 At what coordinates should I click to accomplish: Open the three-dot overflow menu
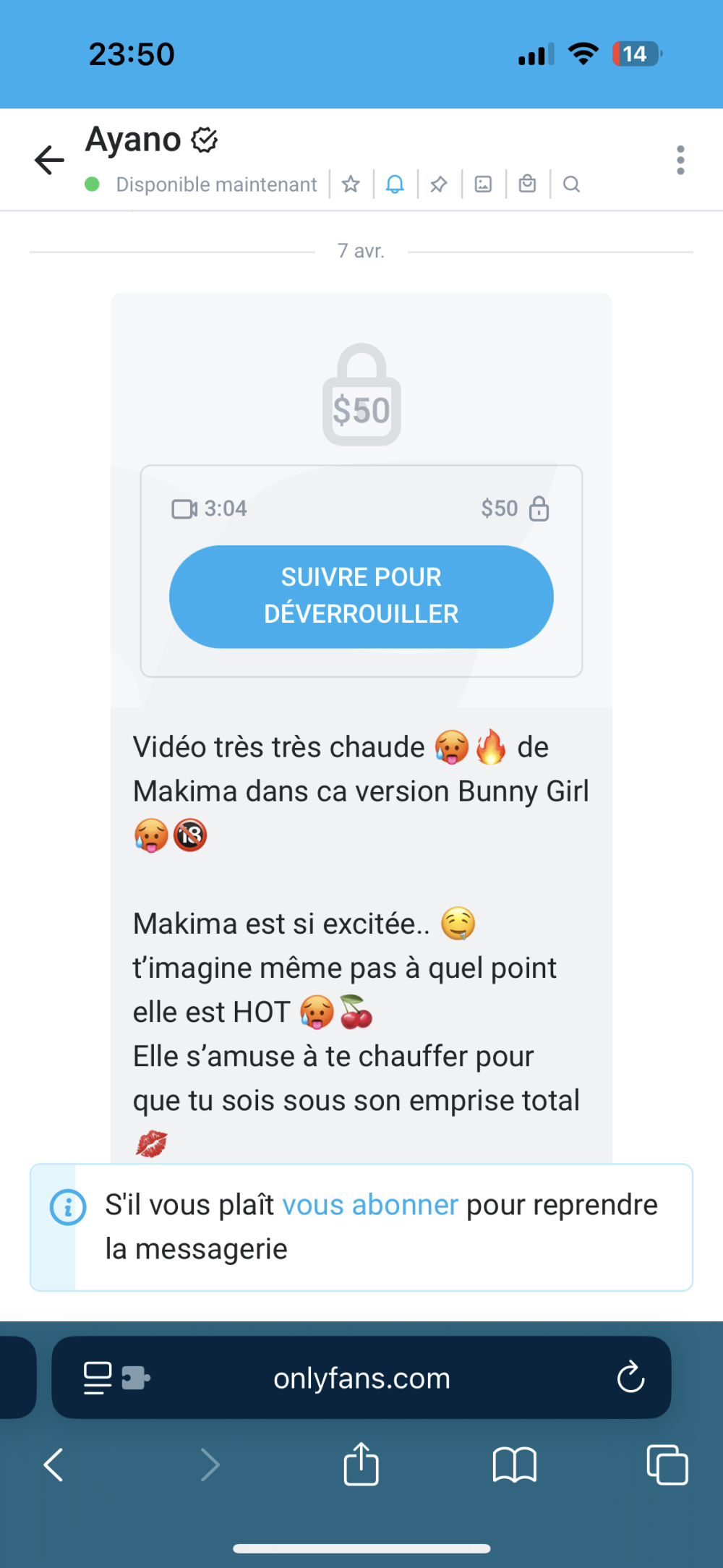[x=680, y=160]
